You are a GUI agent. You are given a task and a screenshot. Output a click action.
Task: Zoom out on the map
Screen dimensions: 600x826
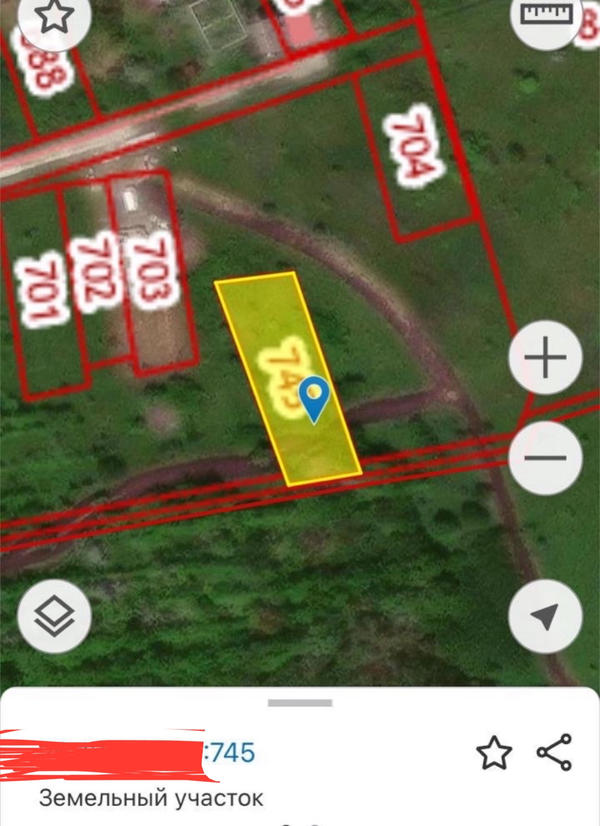coord(545,458)
